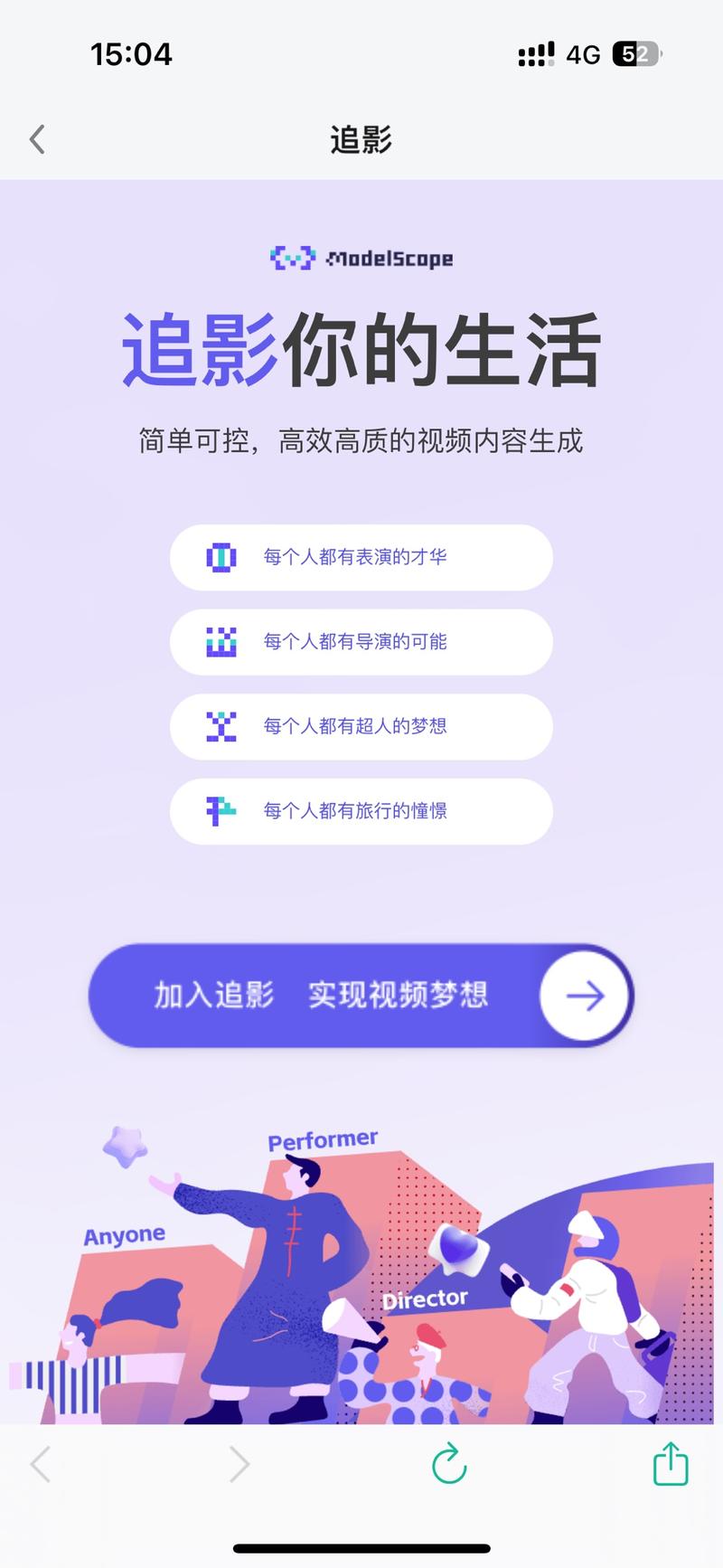Click the refresh icon in the bottom toolbar

(x=449, y=1464)
